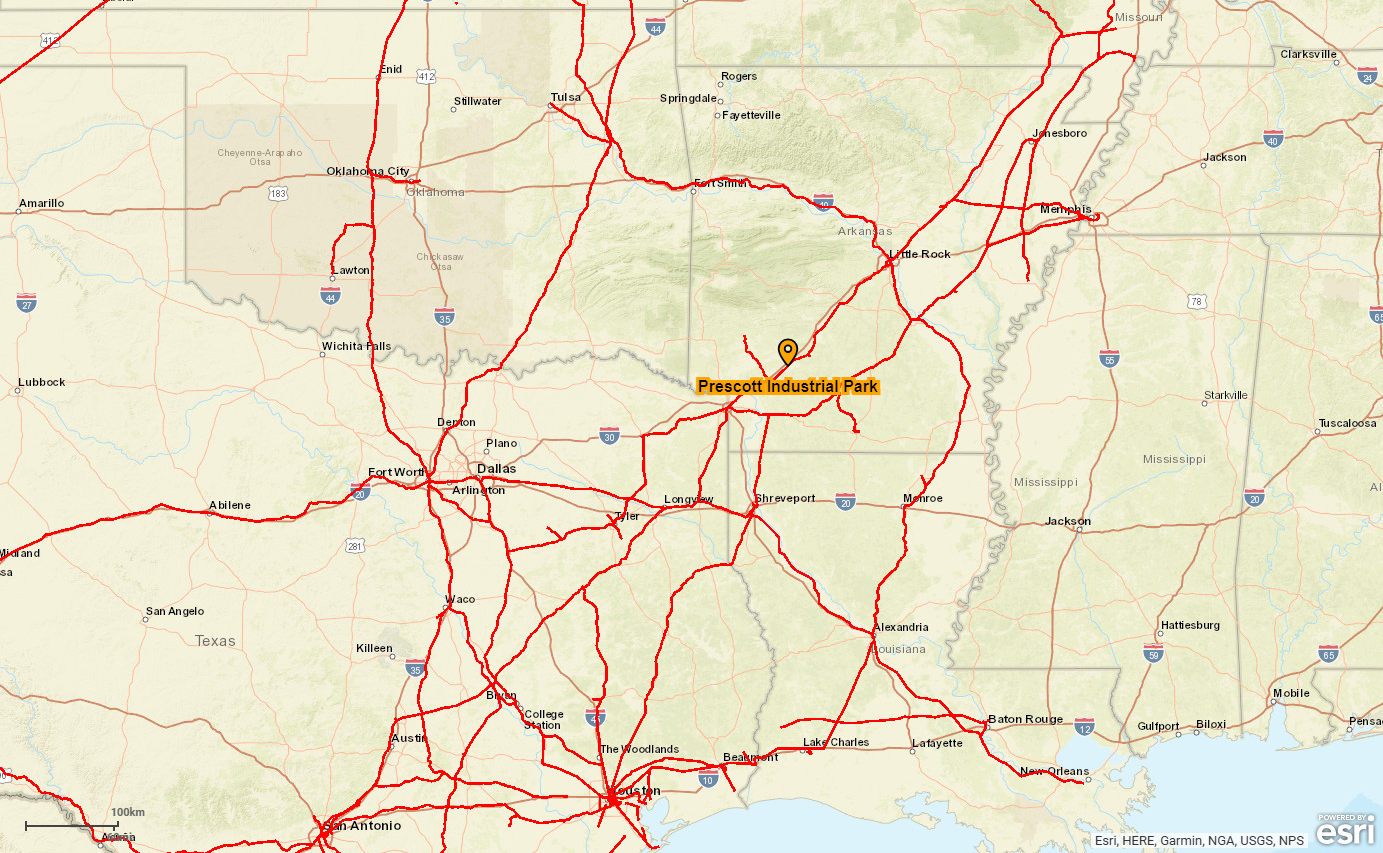Tap the Prescott Industrial Park map pin
This screenshot has width=1383, height=853.
(787, 352)
